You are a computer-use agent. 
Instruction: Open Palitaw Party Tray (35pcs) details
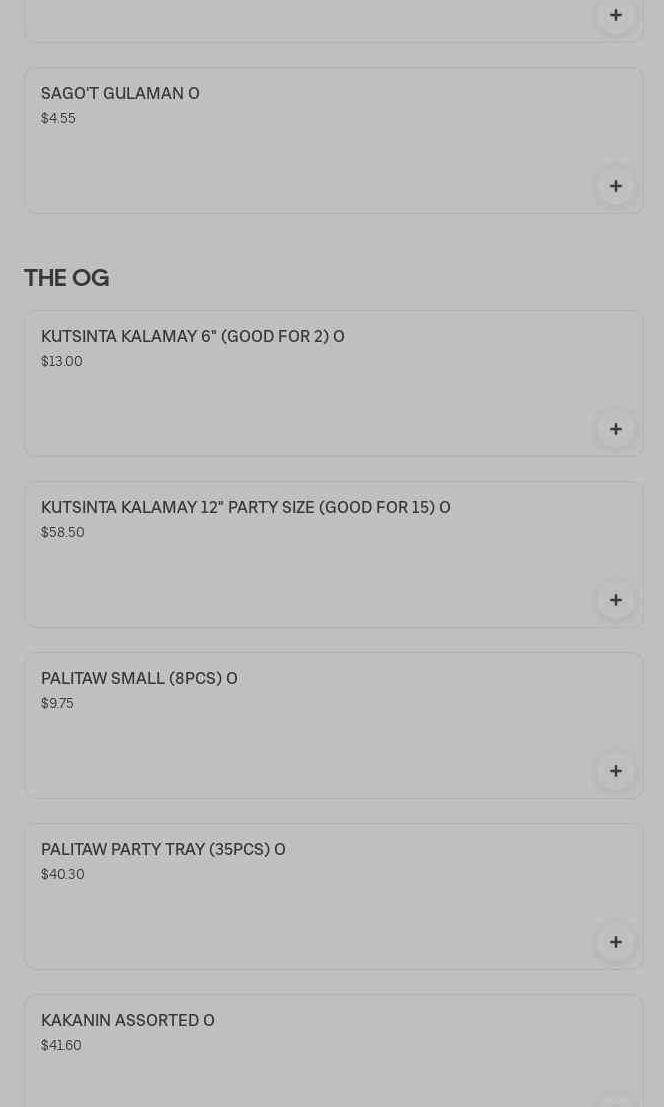(300, 896)
